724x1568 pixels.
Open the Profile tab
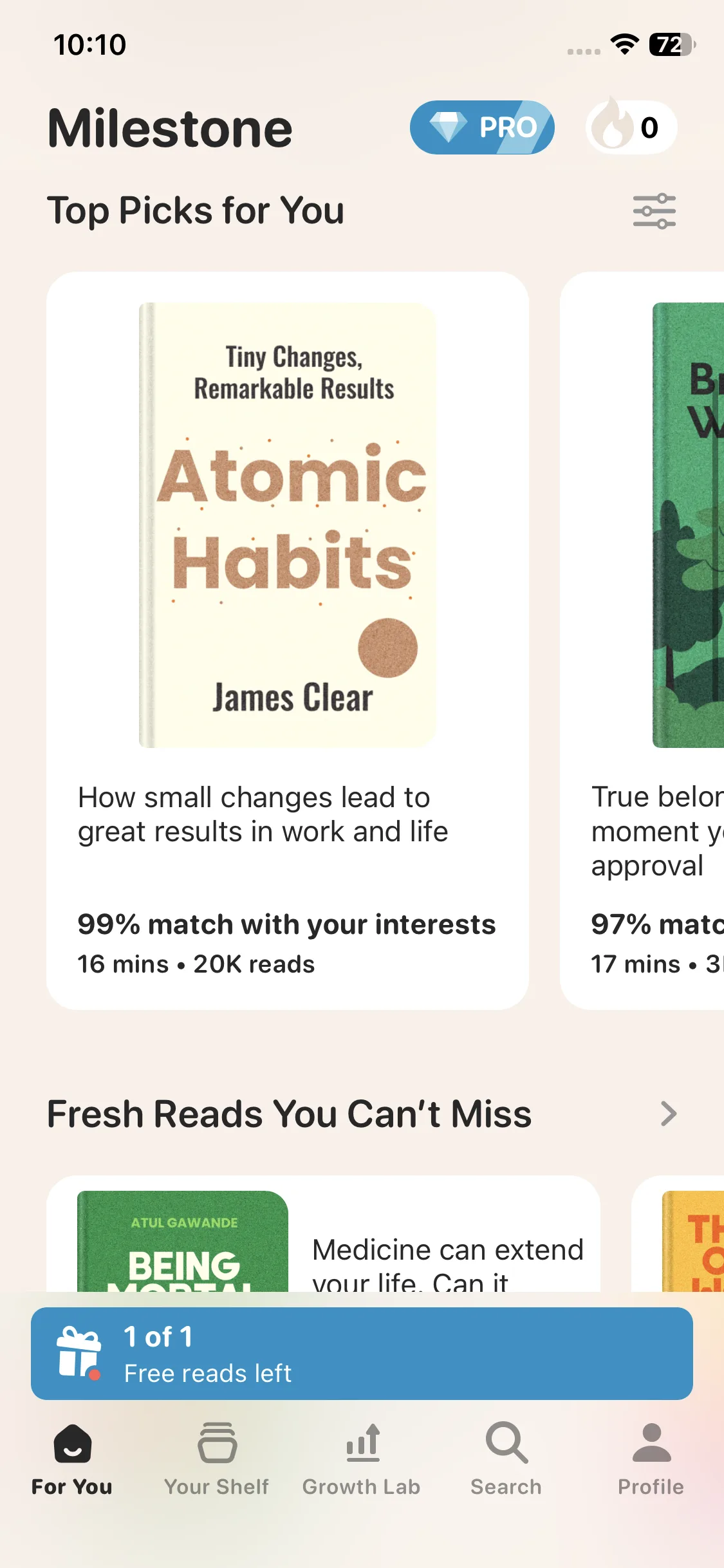[x=651, y=1459]
